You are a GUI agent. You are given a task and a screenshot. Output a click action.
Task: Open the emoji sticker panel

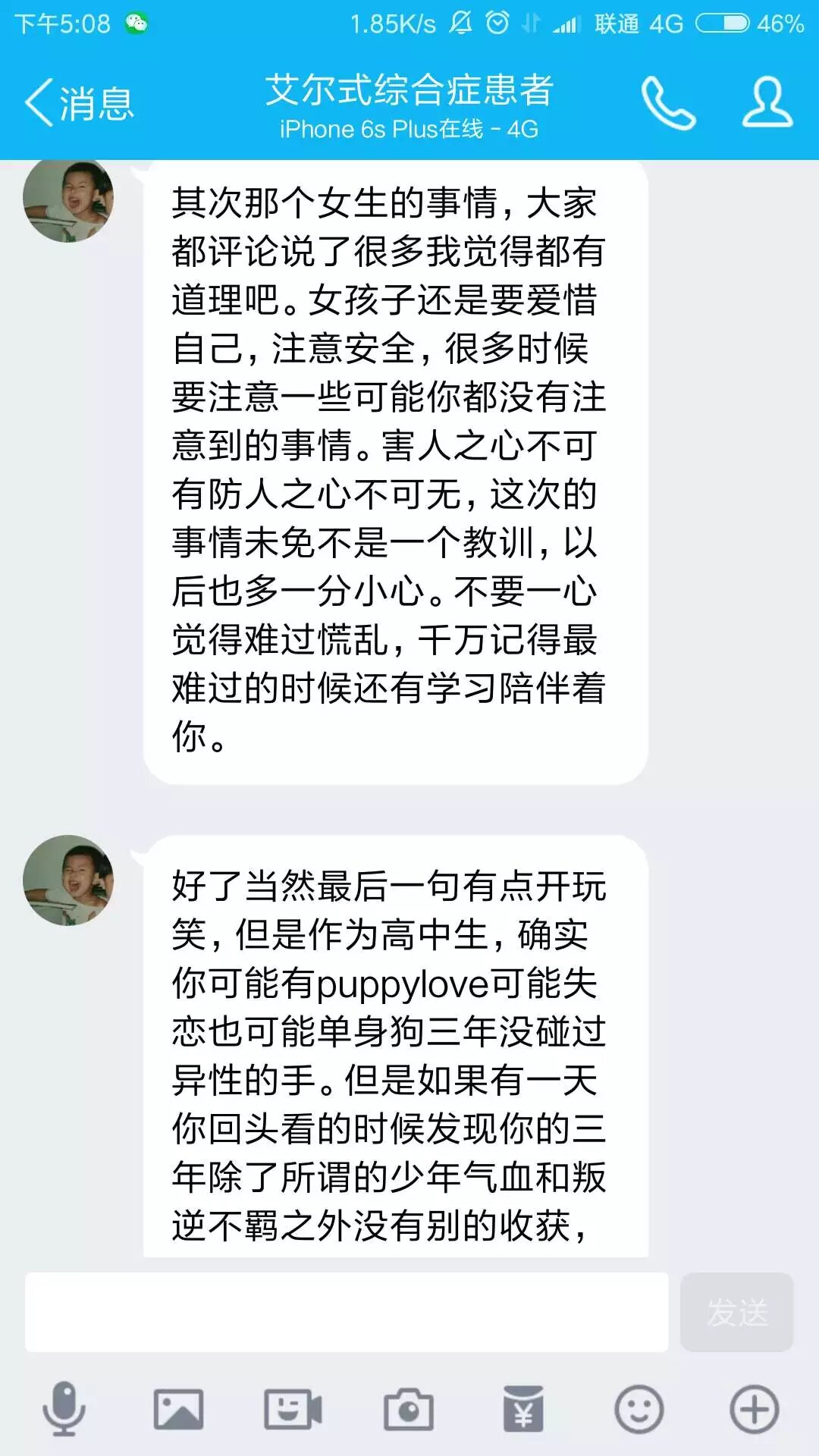point(639,1410)
